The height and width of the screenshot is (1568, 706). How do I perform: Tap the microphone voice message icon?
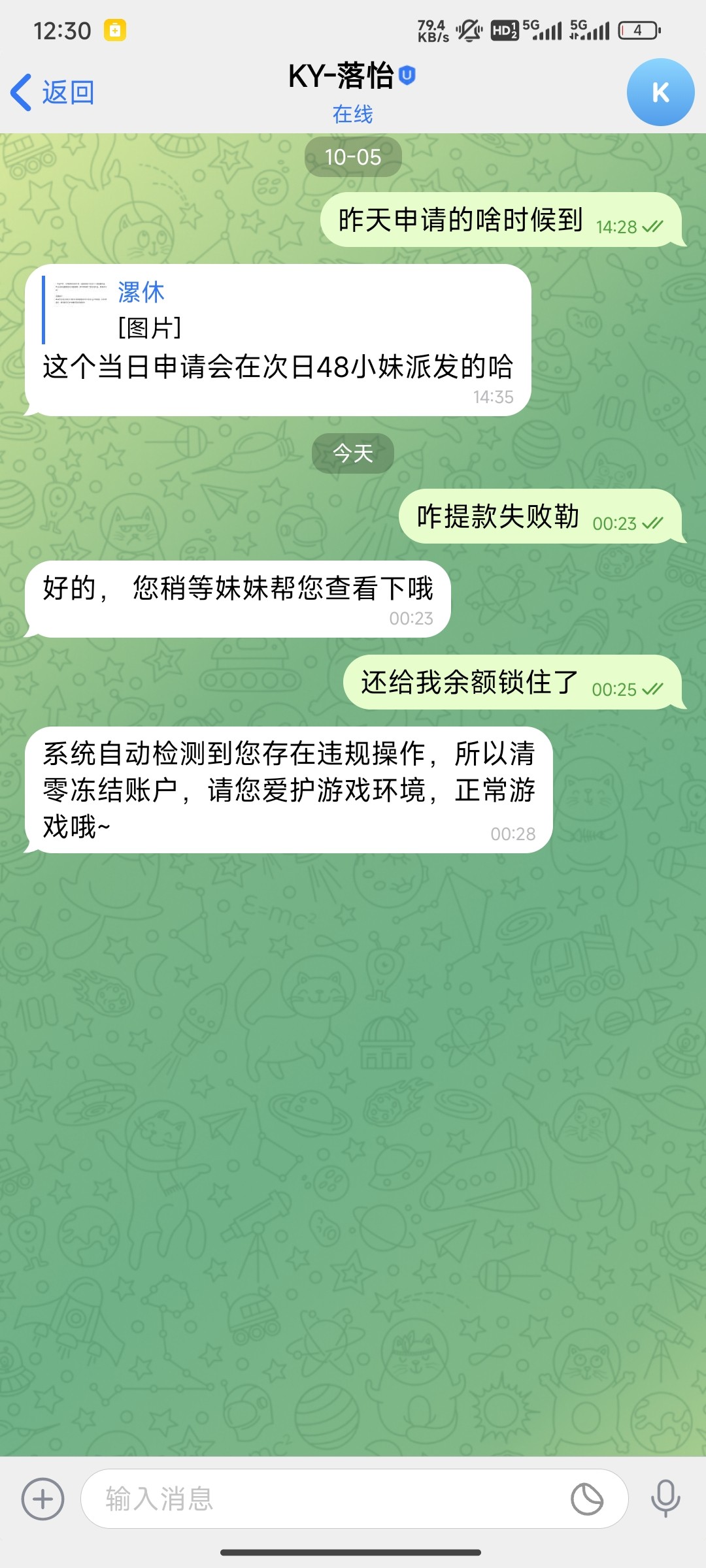pos(665,1499)
